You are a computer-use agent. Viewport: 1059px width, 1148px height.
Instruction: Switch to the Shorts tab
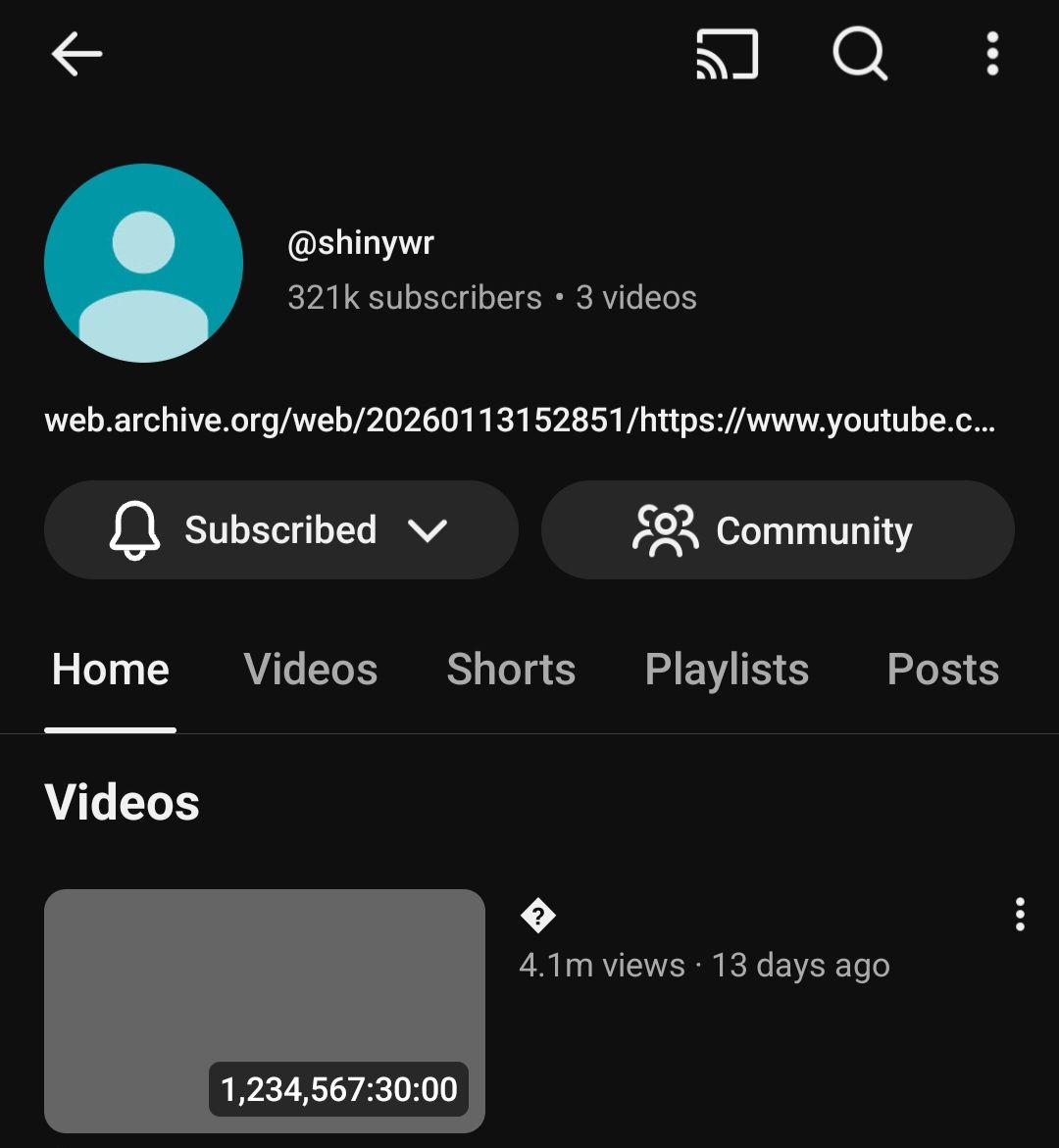pyautogui.click(x=511, y=671)
